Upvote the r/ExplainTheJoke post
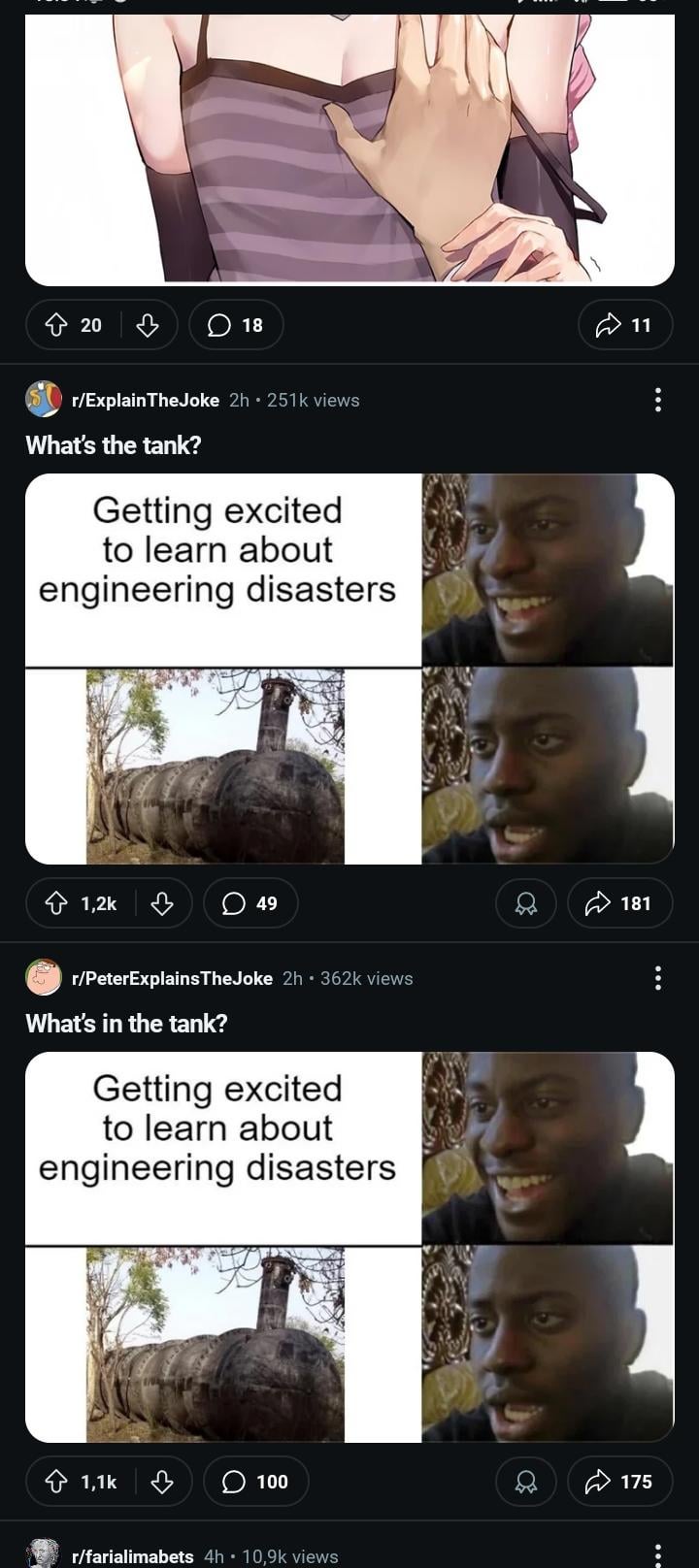Screen dimensions: 699x1568 (x=57, y=903)
